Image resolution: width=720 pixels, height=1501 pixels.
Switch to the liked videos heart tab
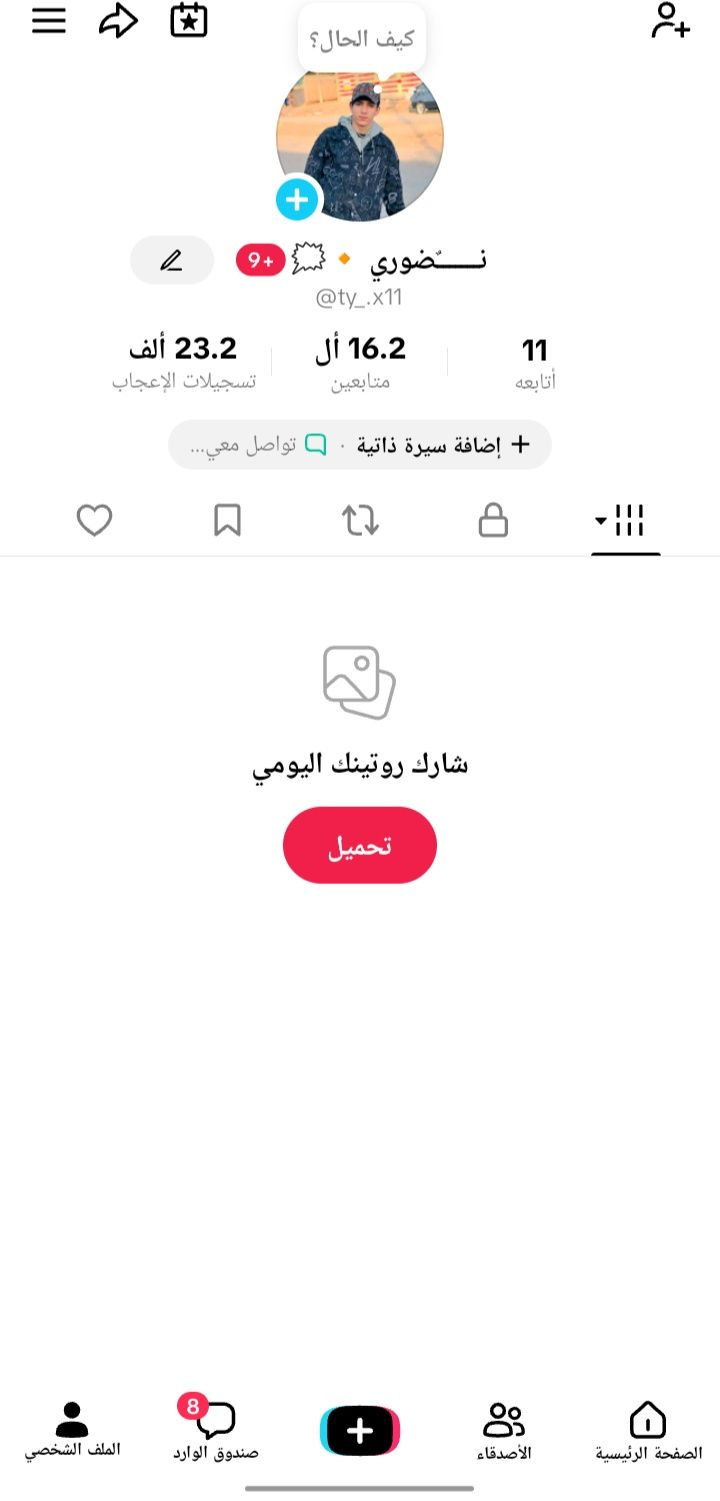tap(94, 521)
